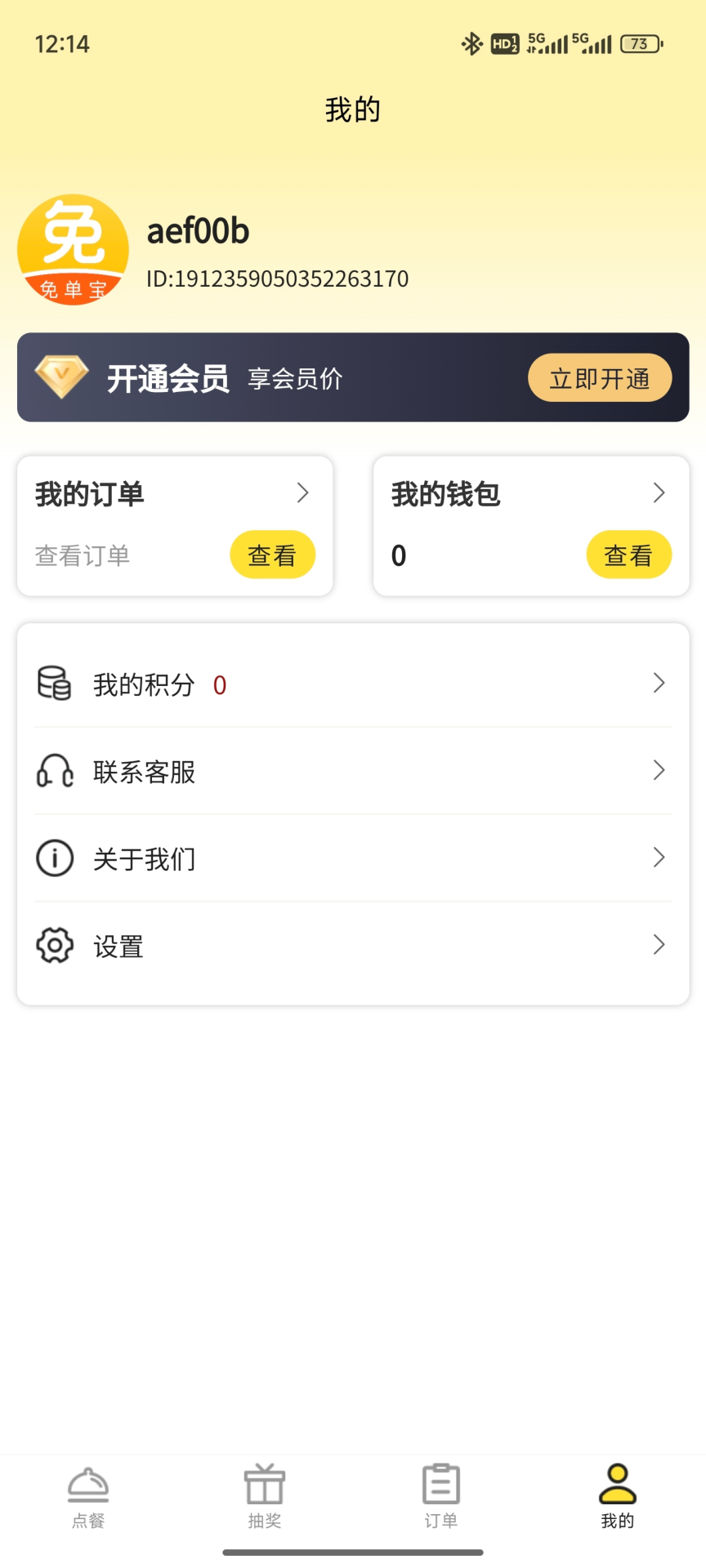Switch to the 抽奖 tab
The height and width of the screenshot is (1568, 706).
coord(264,1501)
